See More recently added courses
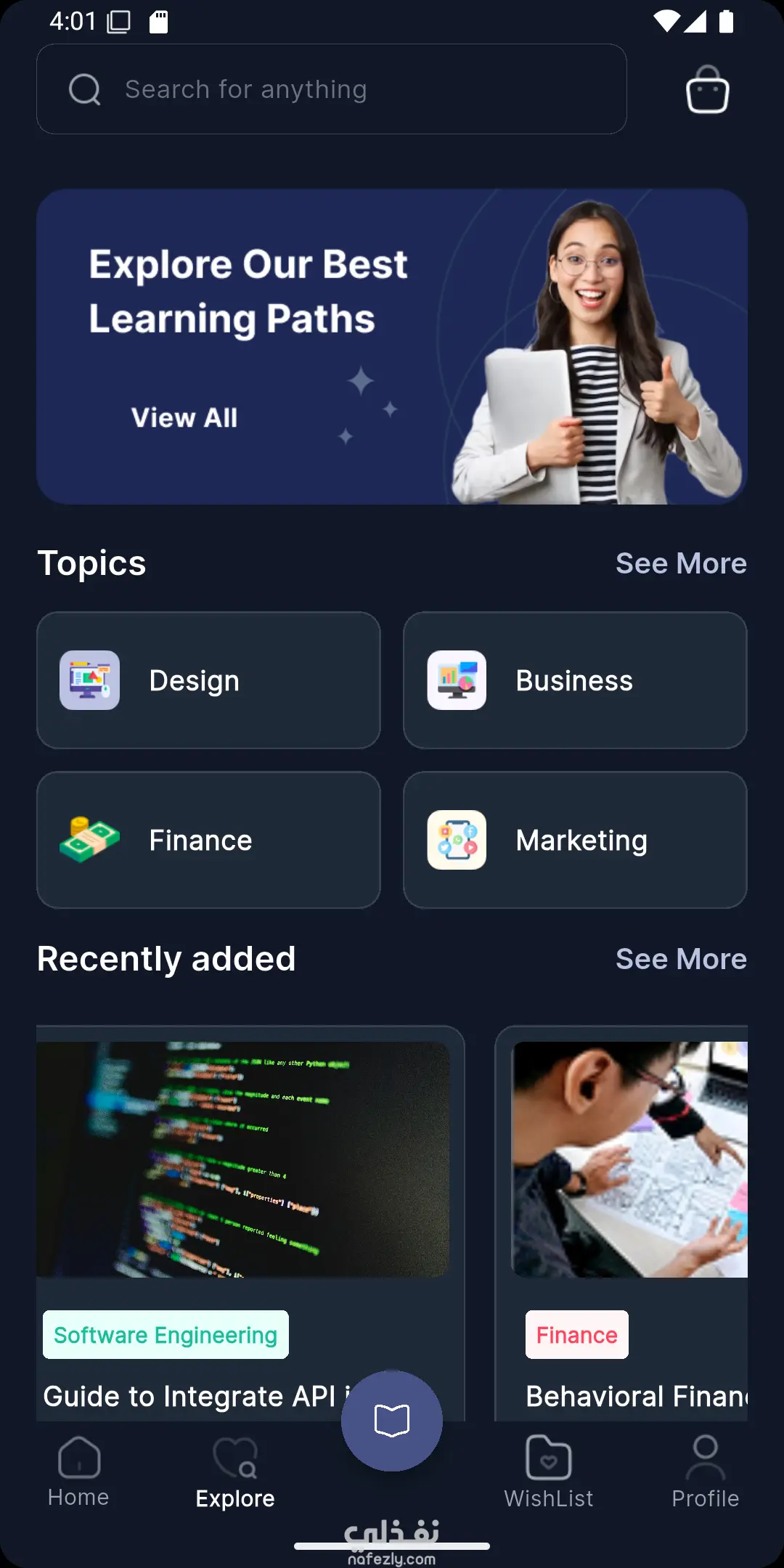The width and height of the screenshot is (784, 1568). [680, 959]
